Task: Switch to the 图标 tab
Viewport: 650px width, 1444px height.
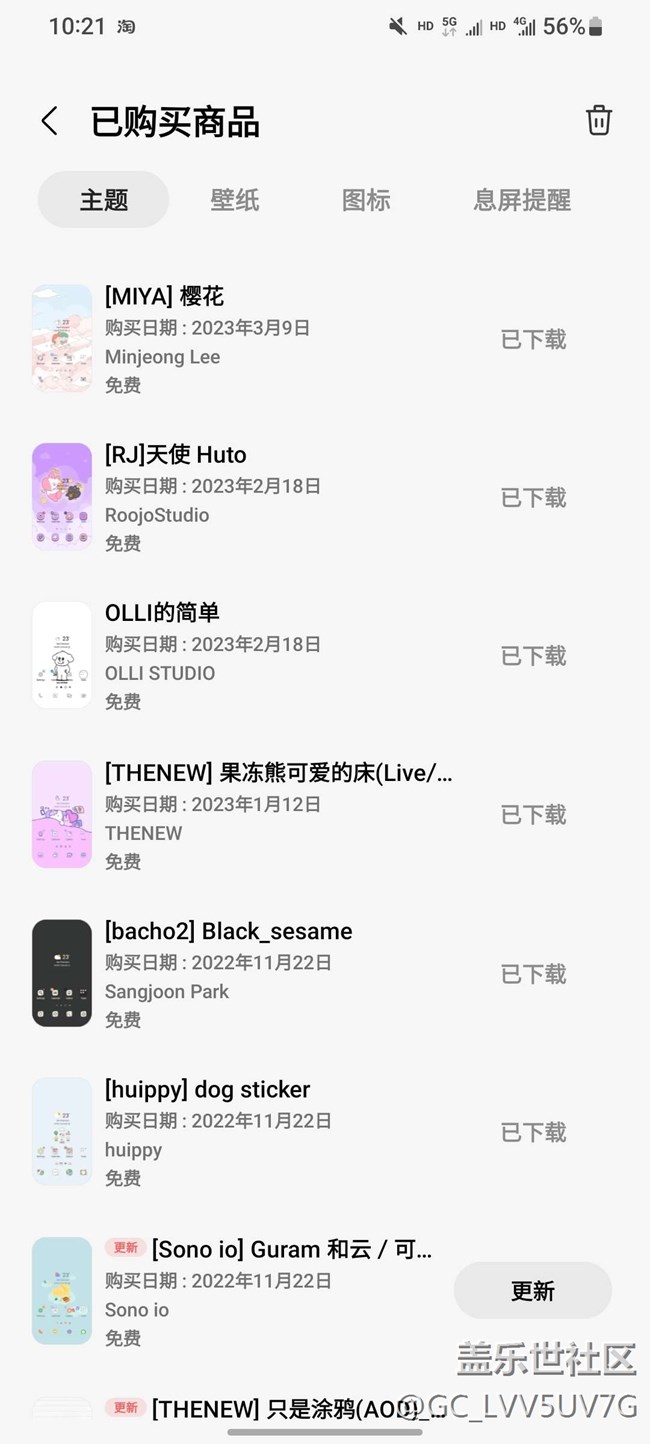Action: pos(366,200)
